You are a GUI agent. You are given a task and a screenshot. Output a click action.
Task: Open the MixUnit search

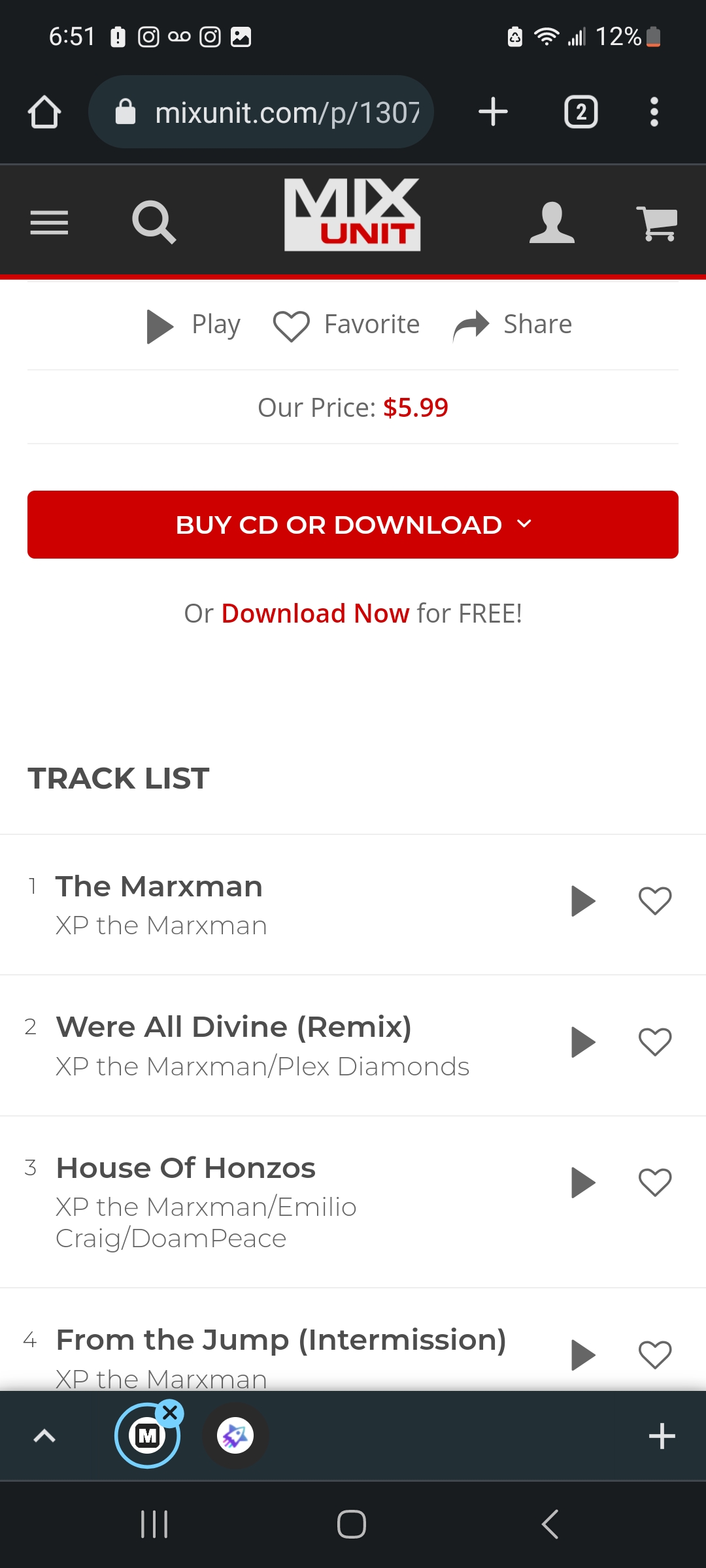click(152, 223)
